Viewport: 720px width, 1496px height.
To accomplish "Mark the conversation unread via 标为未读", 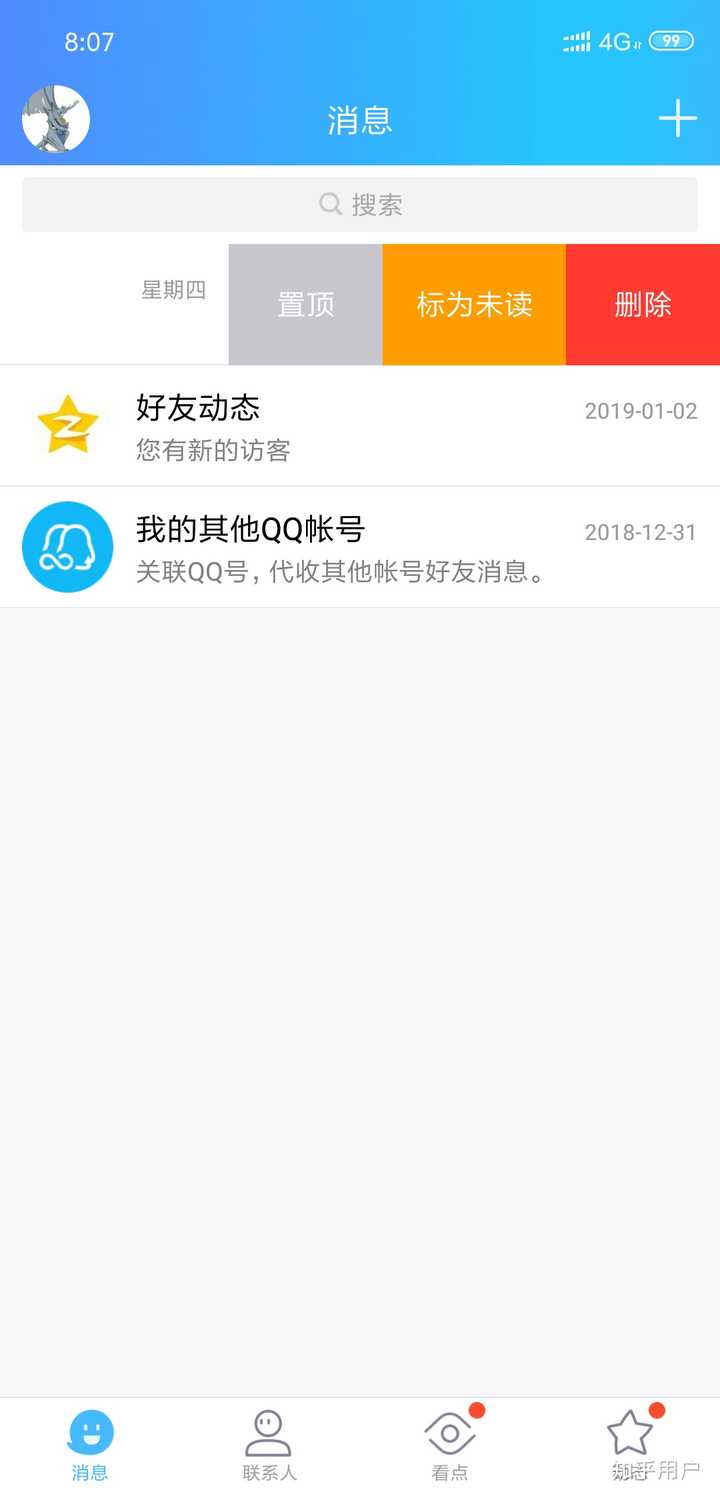I will point(473,304).
